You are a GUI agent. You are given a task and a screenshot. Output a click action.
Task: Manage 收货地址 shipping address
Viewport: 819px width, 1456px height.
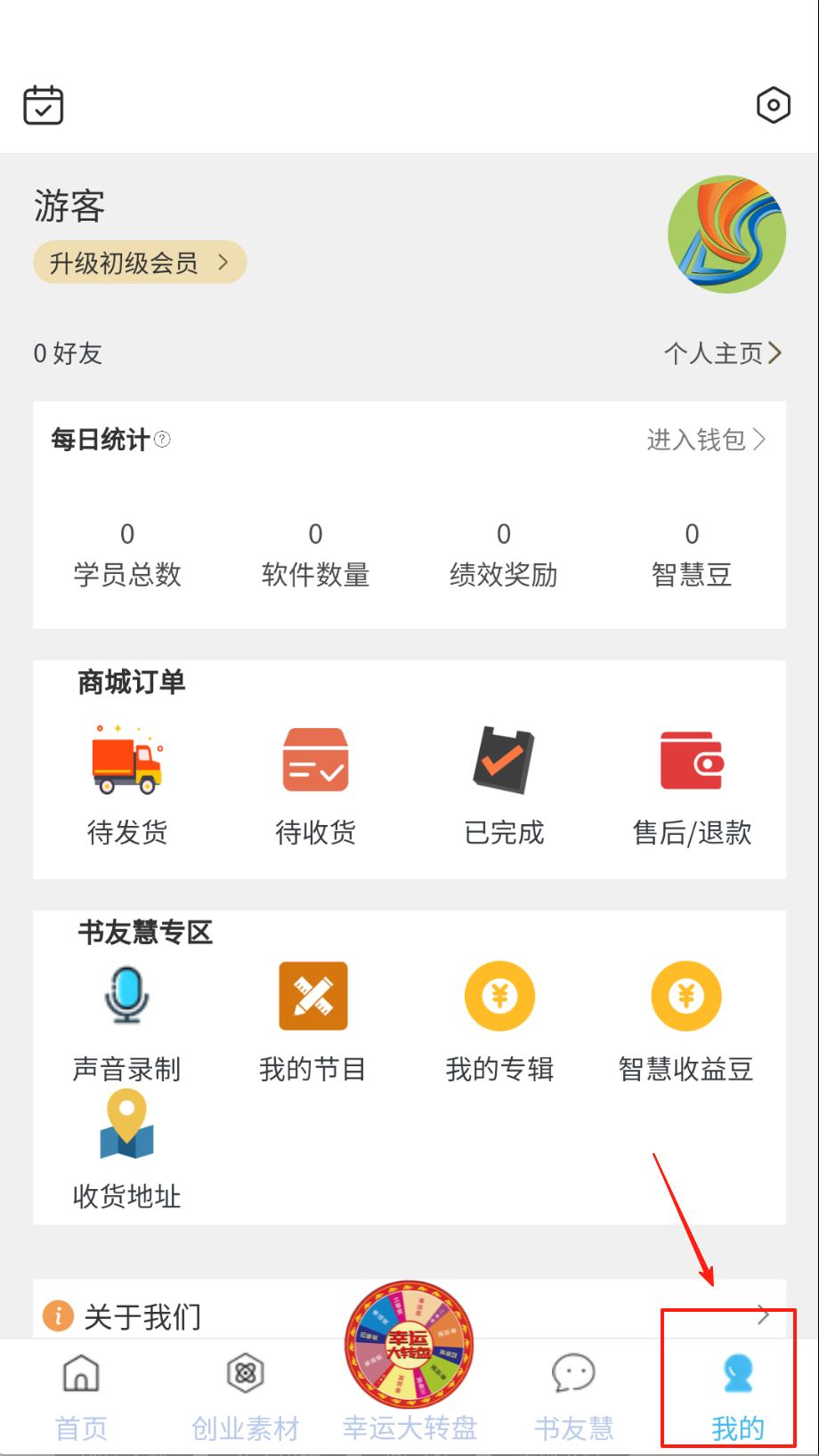[127, 1150]
